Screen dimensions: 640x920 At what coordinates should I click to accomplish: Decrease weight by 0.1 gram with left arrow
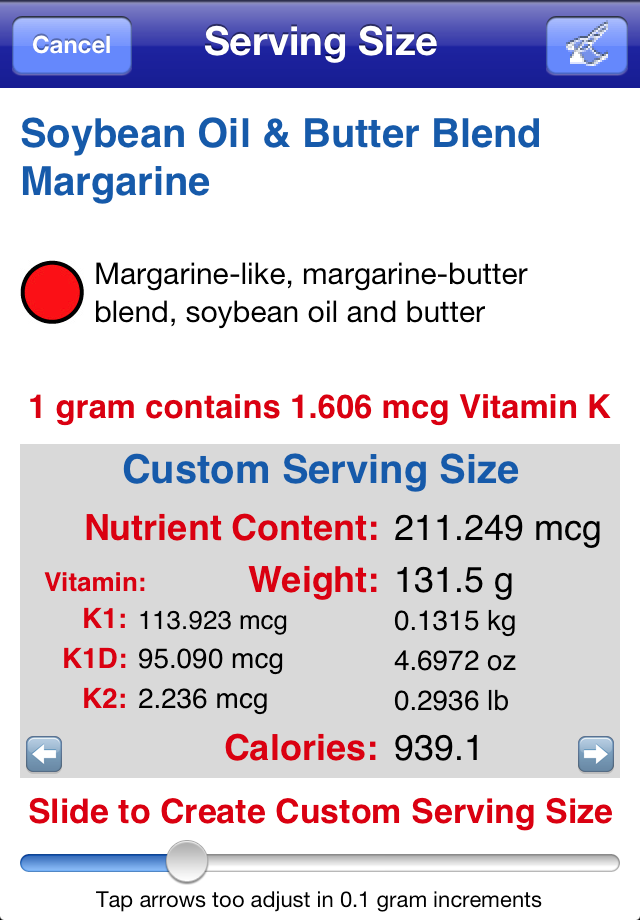tap(44, 753)
